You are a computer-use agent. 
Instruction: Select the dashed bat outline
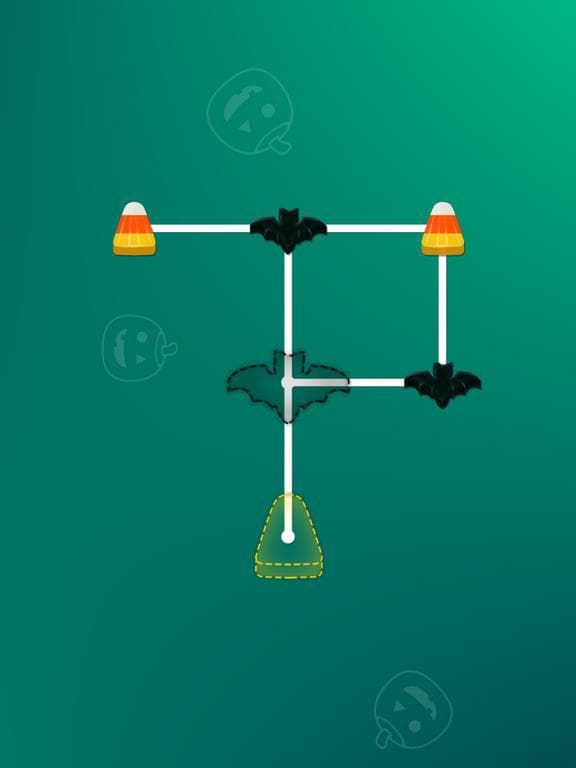(x=288, y=386)
